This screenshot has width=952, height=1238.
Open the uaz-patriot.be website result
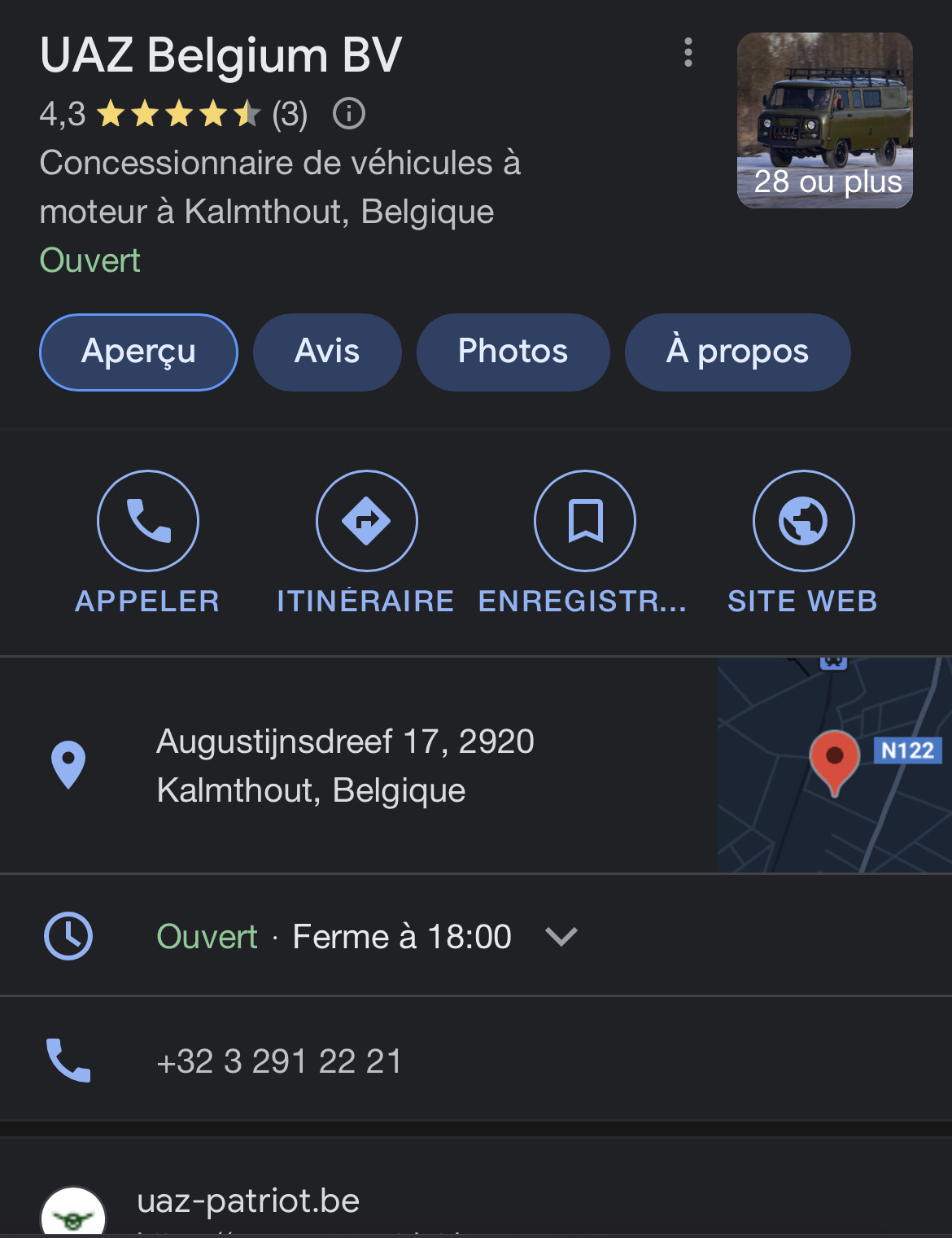[x=248, y=1201]
